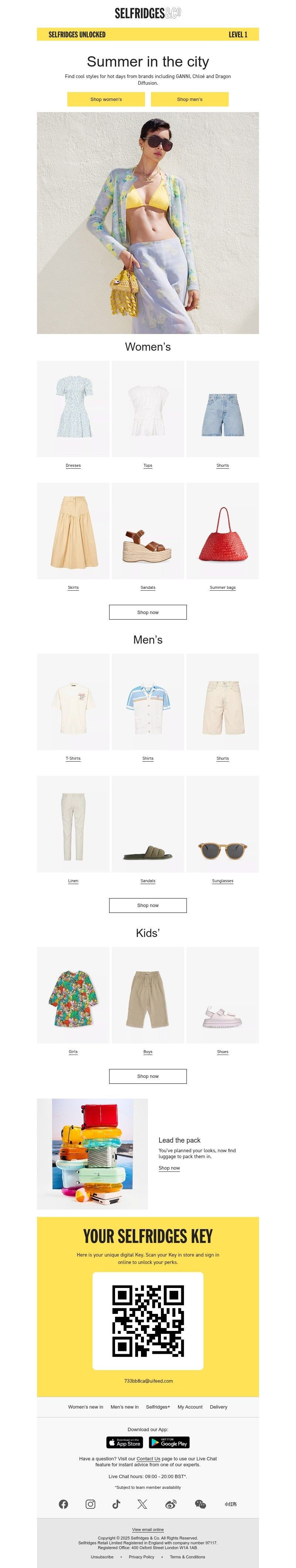
Task: Tap Shop now under Kids' section
Action: (x=148, y=1076)
